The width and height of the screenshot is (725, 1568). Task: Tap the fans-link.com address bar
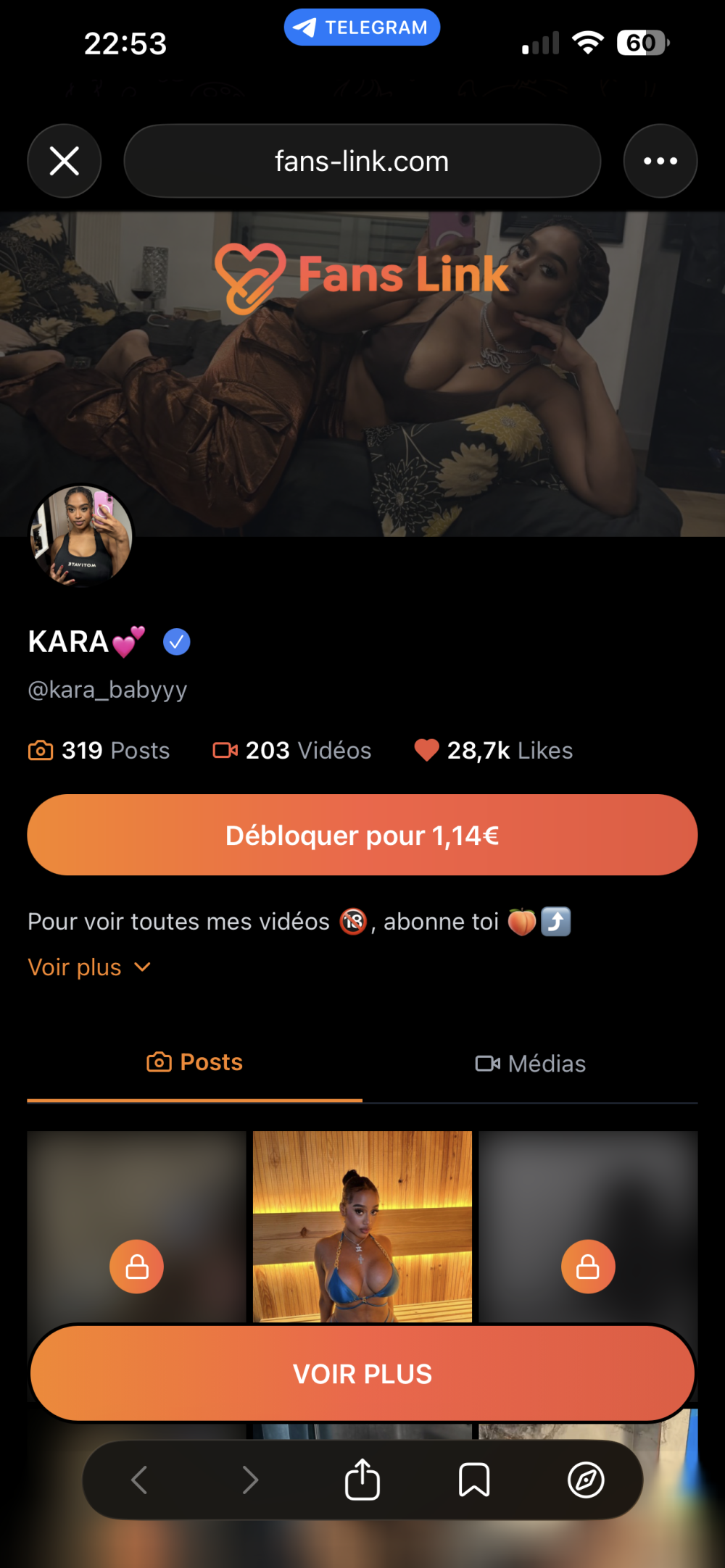point(362,161)
